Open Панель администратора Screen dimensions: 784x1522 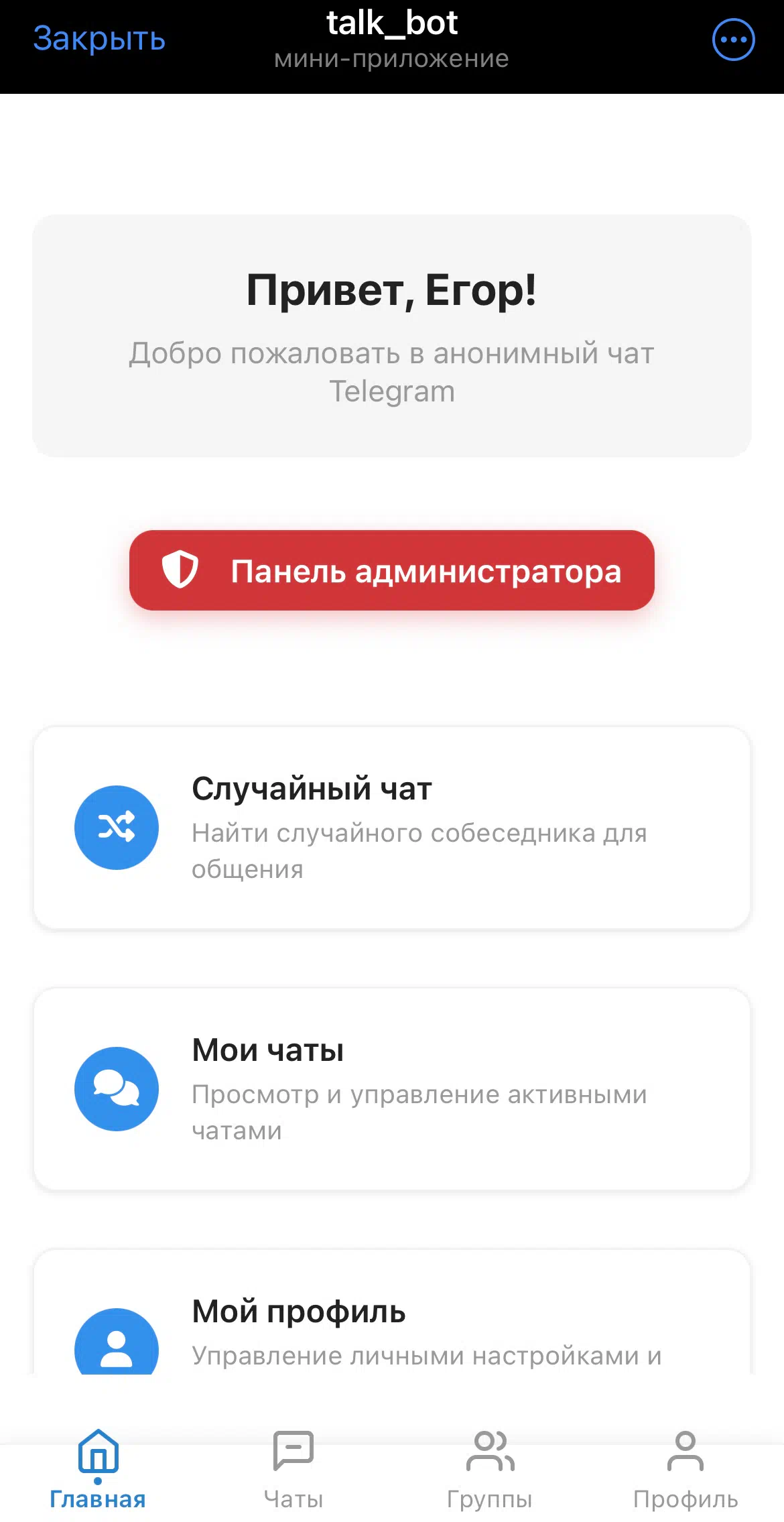click(x=392, y=570)
